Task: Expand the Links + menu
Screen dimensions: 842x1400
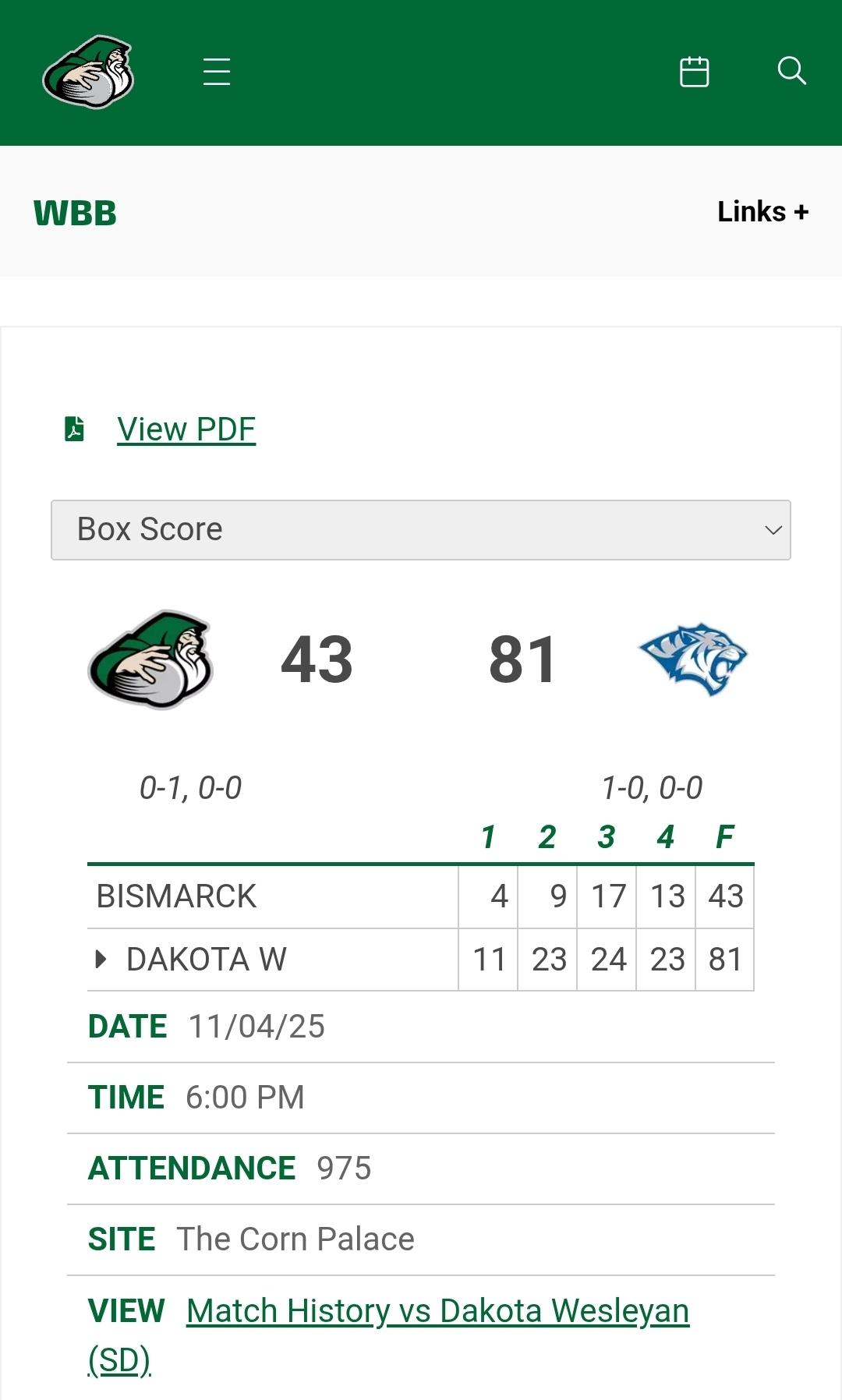Action: (762, 211)
